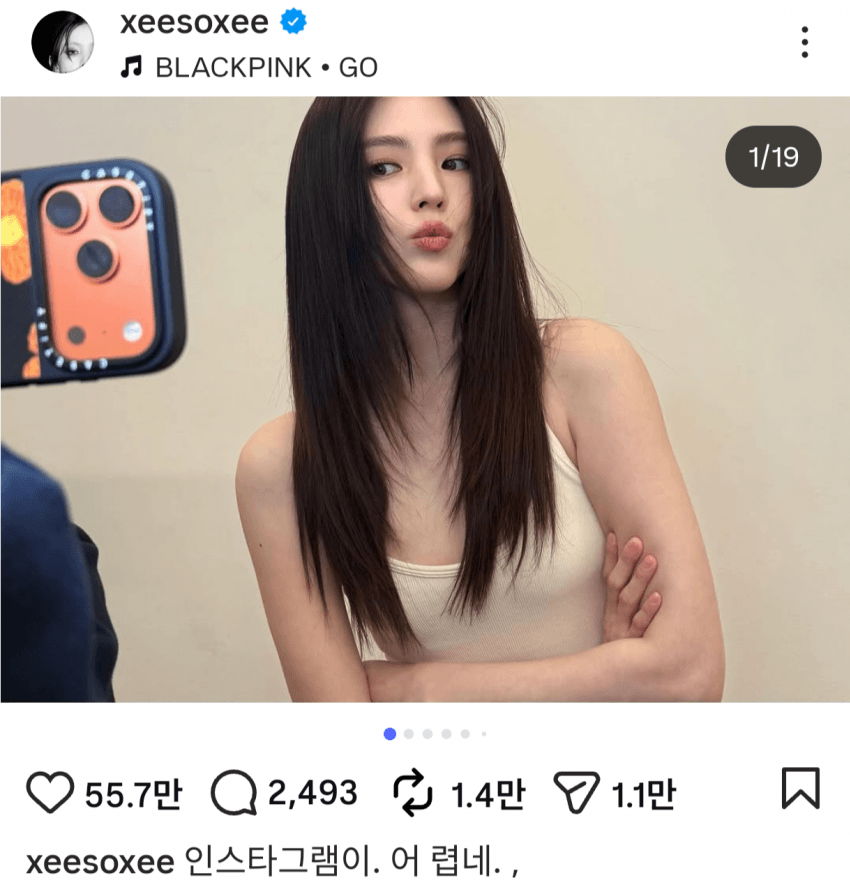850x896 pixels.
Task: Bookmark this post
Action: [x=800, y=789]
